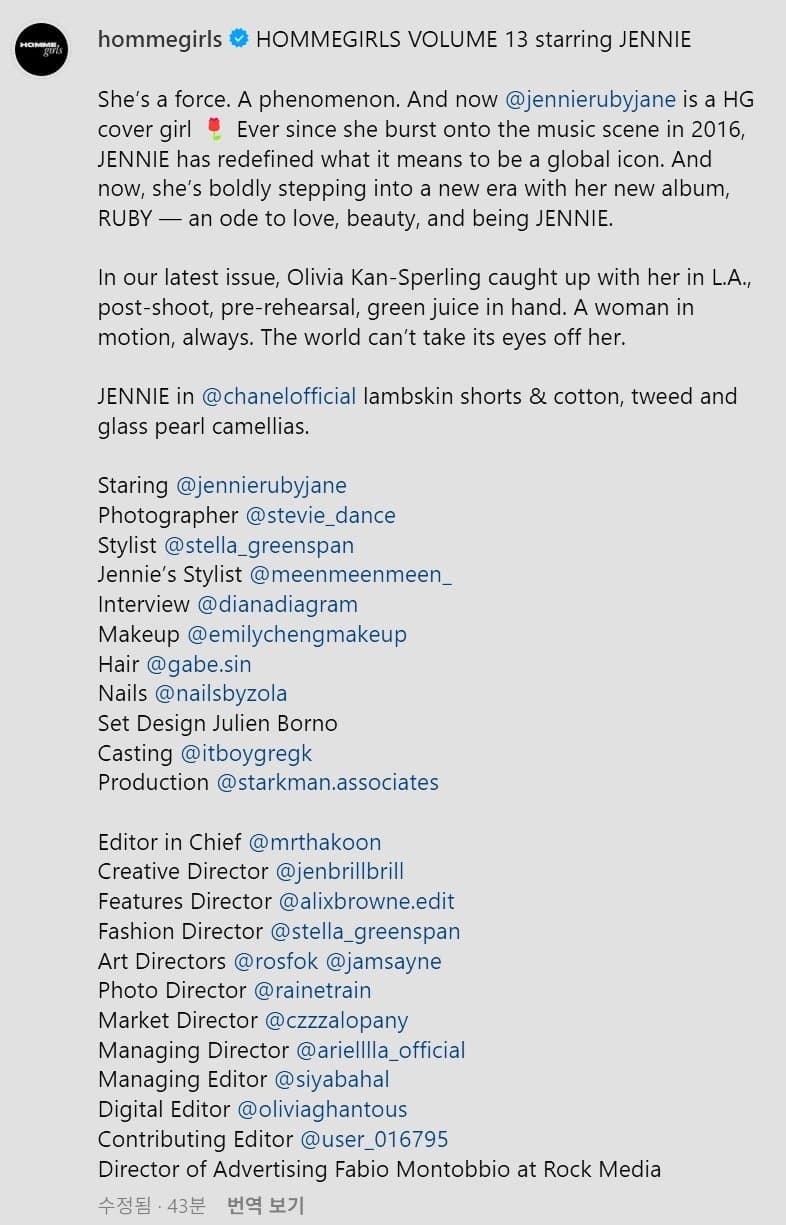
Task: Open @nailsbyzola nails profile
Action: coord(221,693)
